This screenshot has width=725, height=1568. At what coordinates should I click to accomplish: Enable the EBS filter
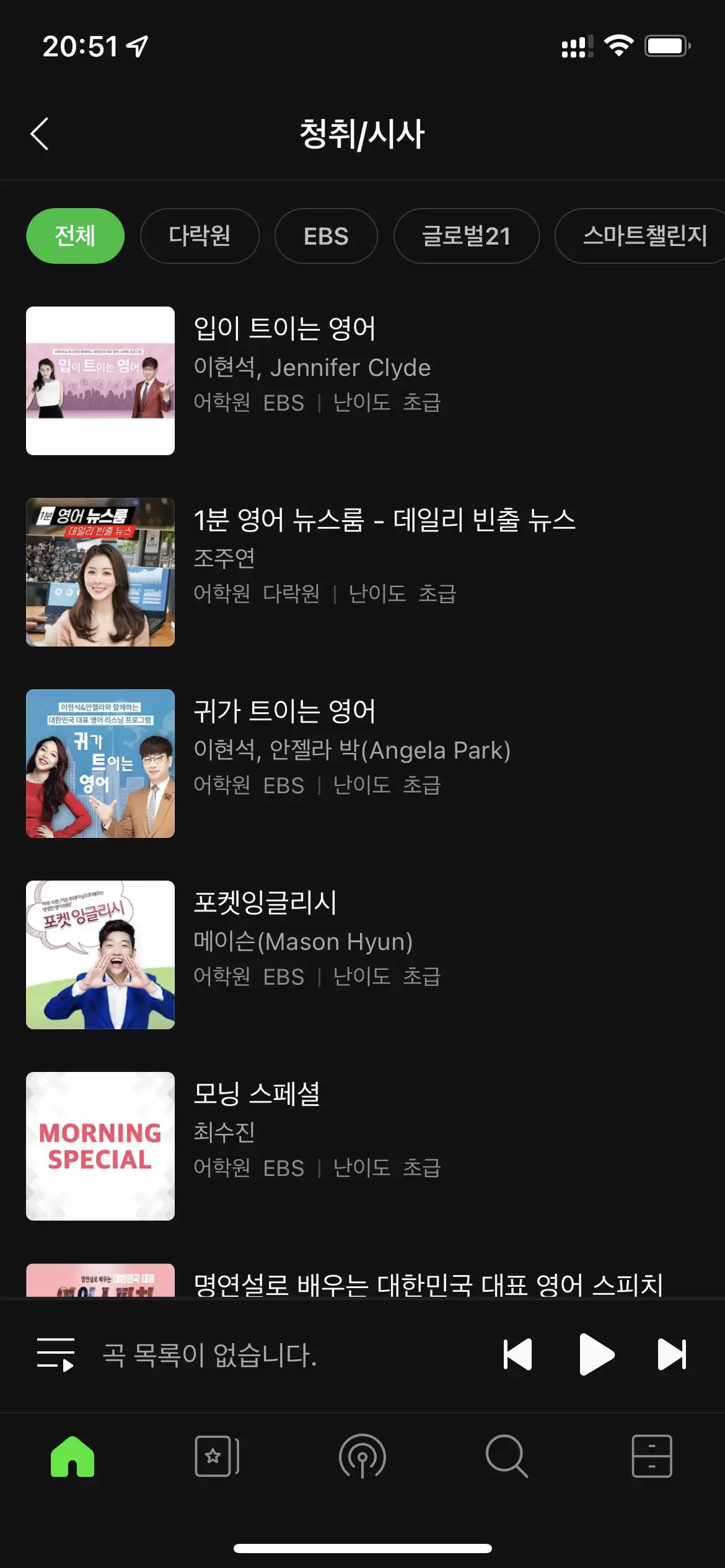click(325, 236)
